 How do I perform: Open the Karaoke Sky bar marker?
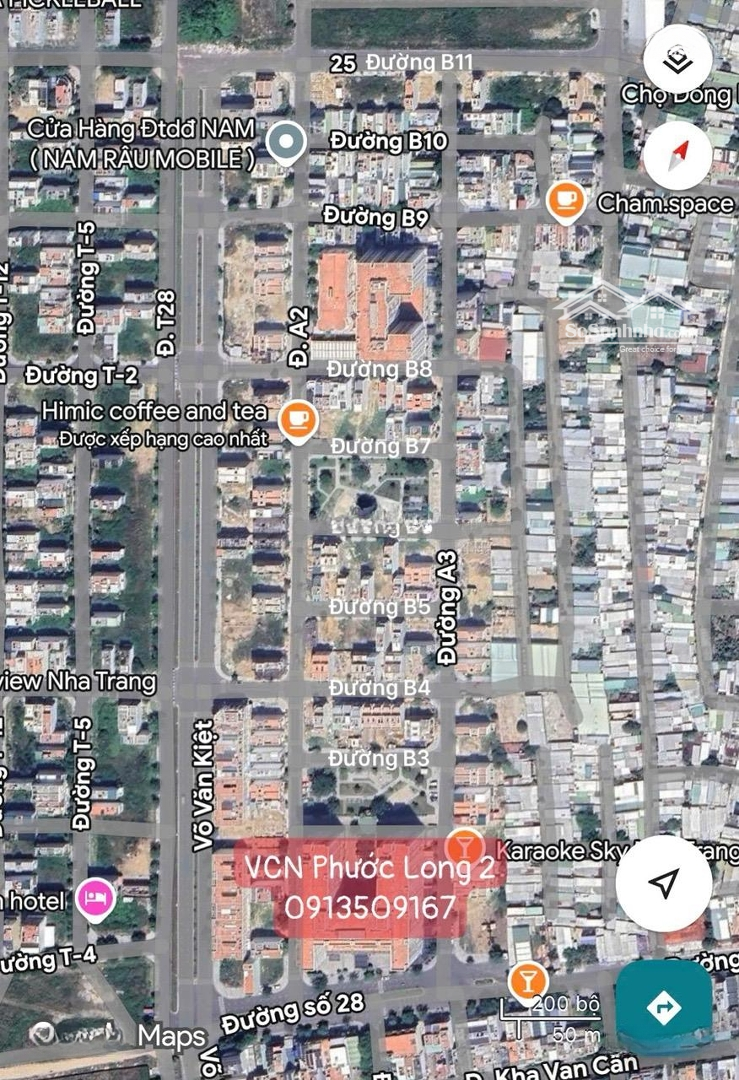pos(463,846)
